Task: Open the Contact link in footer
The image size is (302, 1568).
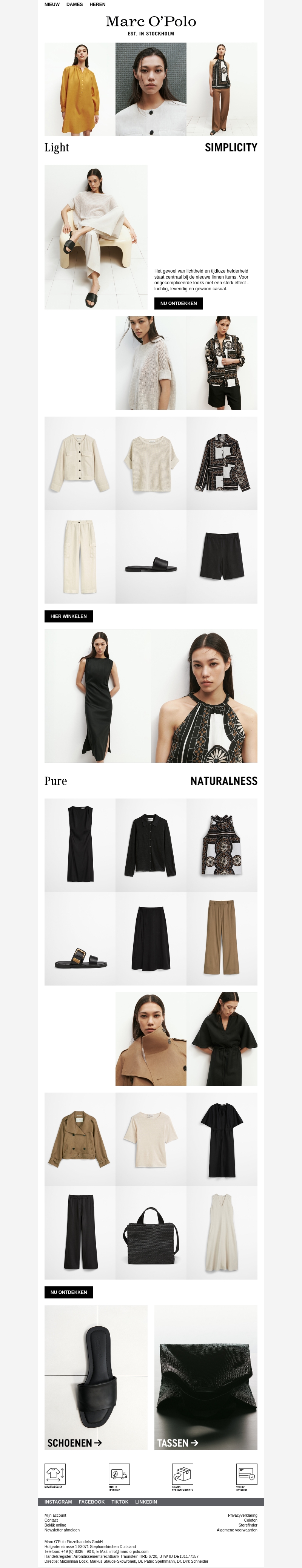Action: pyautogui.click(x=51, y=1520)
